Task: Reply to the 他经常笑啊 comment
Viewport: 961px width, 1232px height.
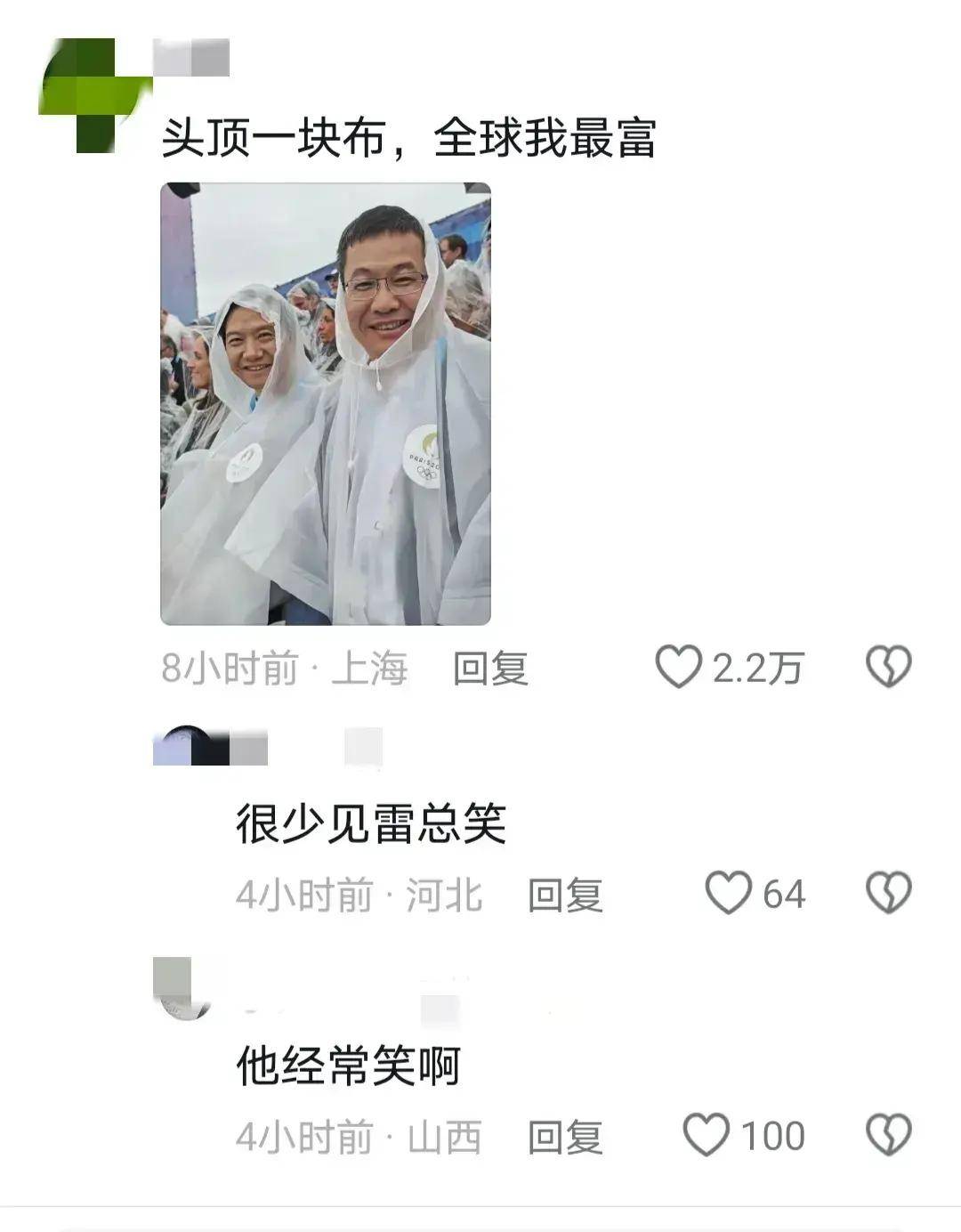Action: tap(565, 1137)
